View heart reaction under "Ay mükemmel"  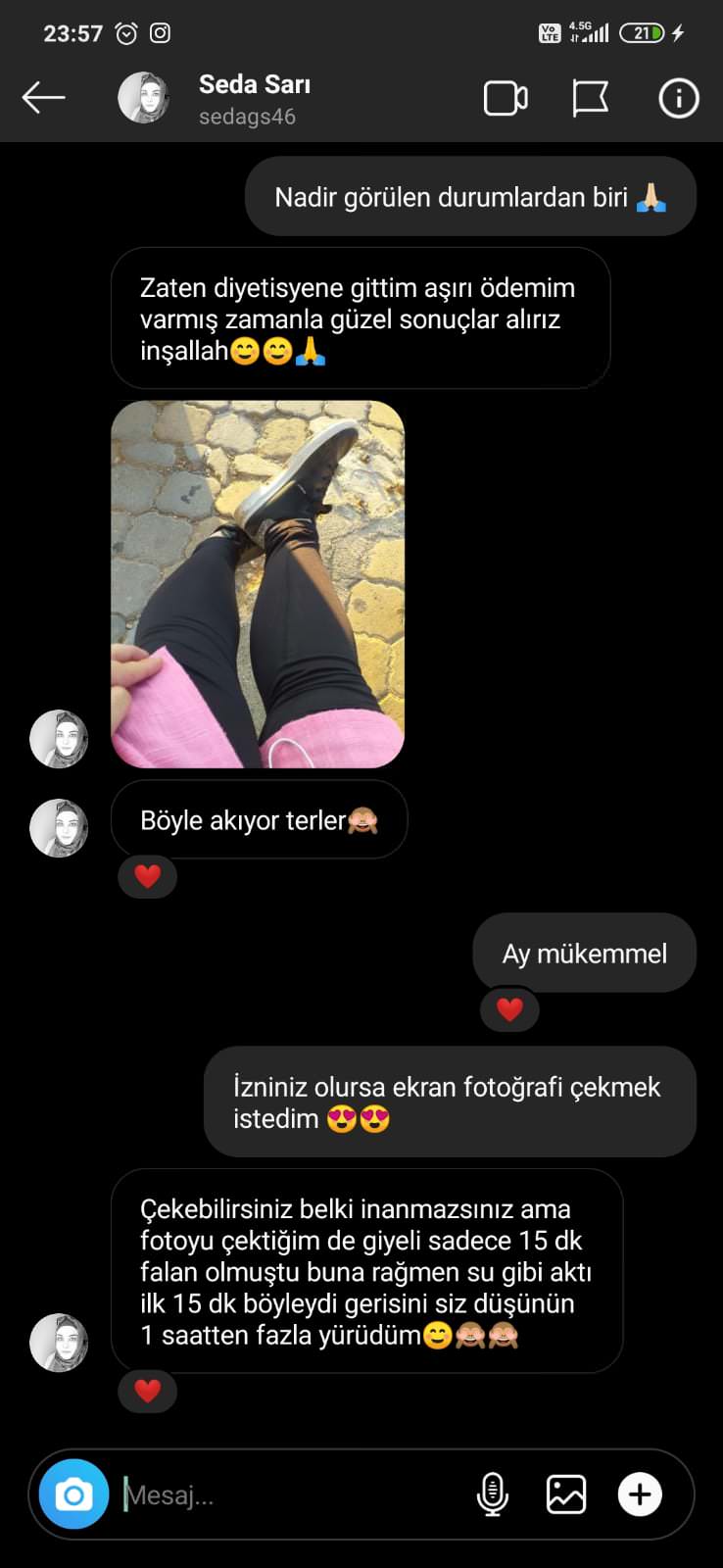(x=509, y=1009)
